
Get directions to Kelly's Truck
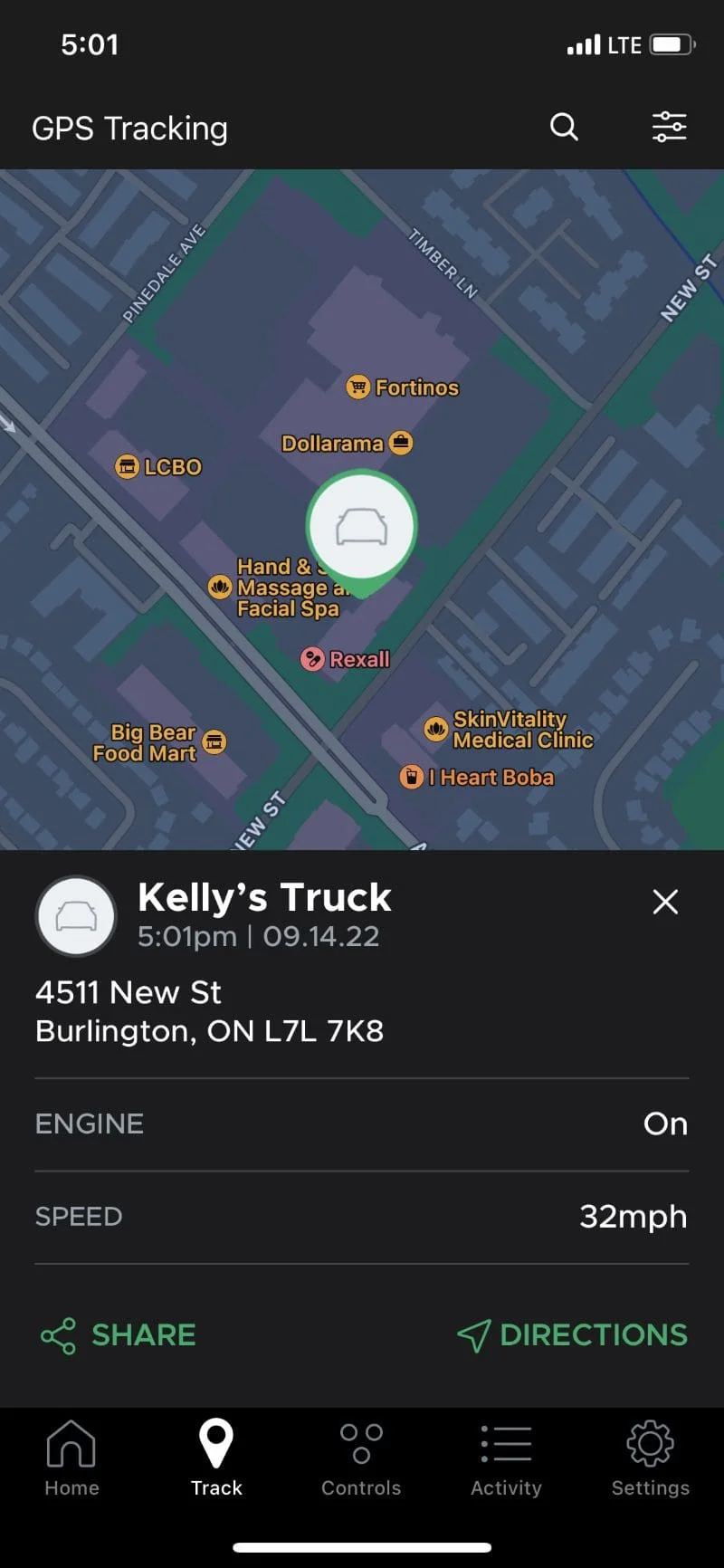(573, 1335)
